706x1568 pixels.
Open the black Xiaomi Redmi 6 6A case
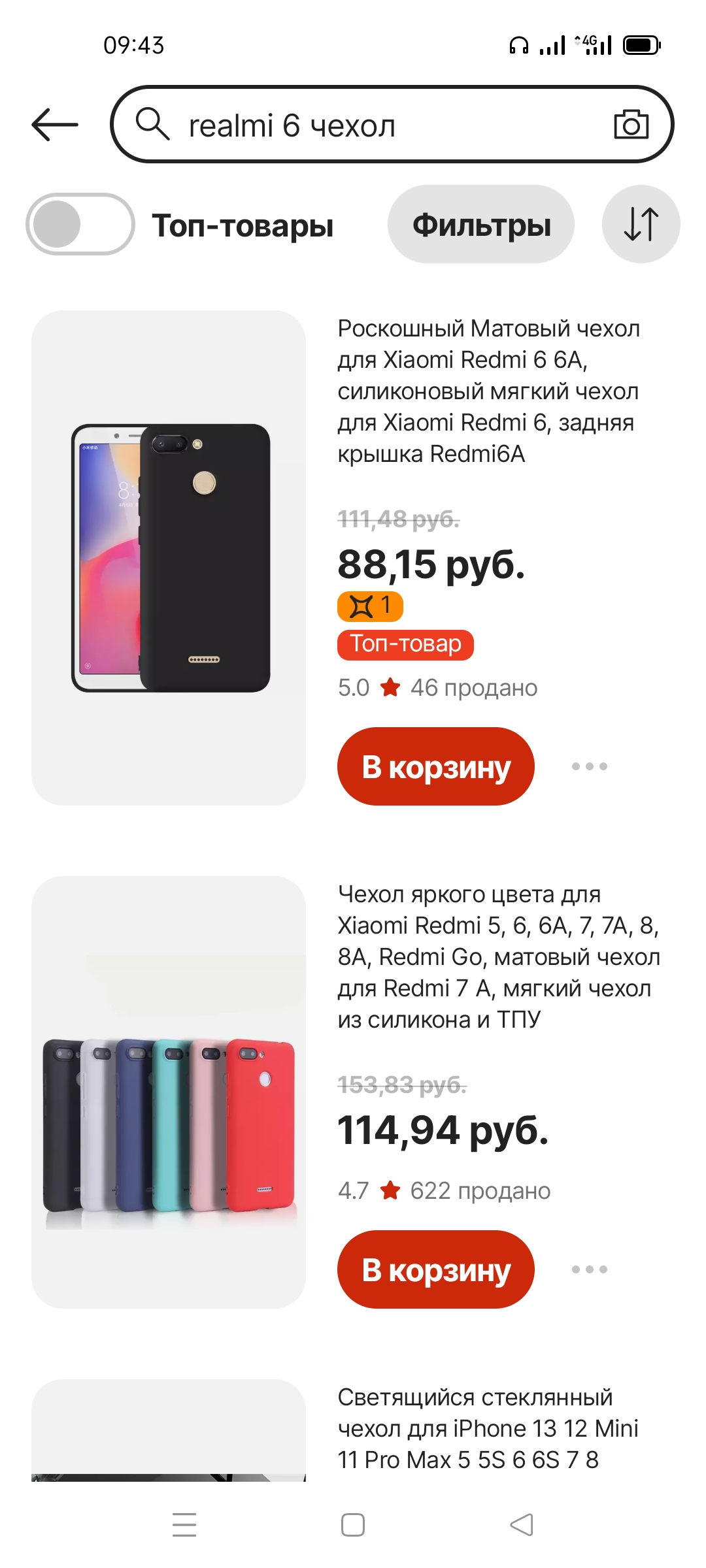[169, 557]
